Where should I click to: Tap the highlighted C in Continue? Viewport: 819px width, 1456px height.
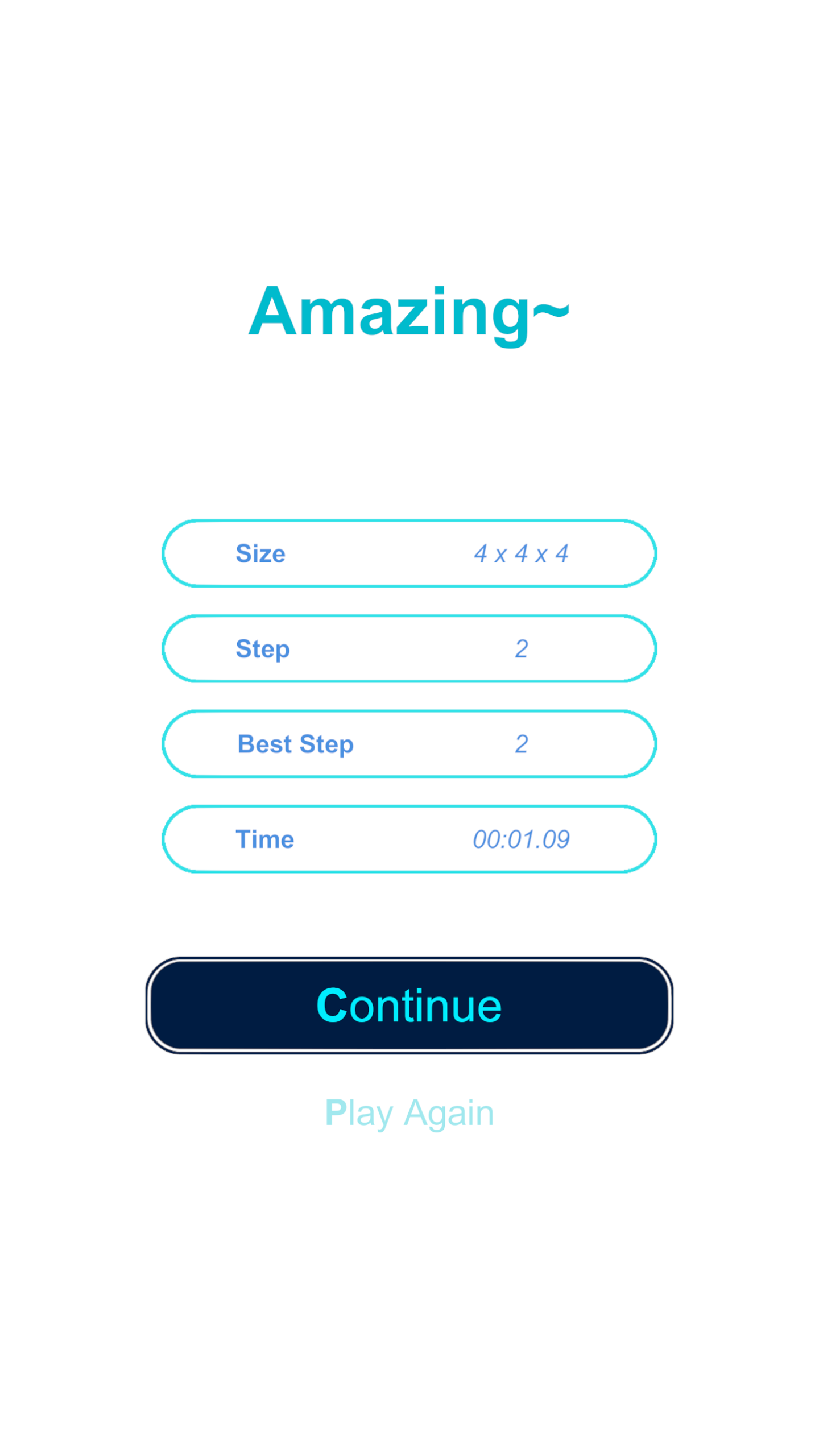pos(333,1005)
